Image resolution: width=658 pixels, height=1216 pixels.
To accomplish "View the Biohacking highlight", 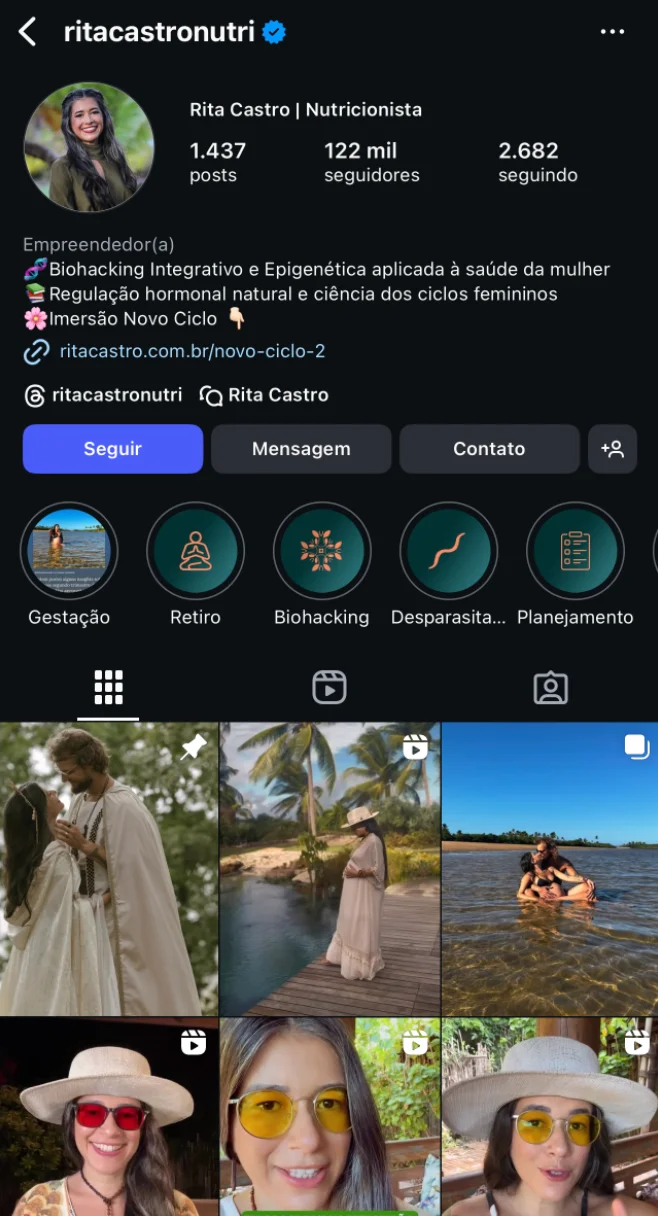I will point(321,551).
